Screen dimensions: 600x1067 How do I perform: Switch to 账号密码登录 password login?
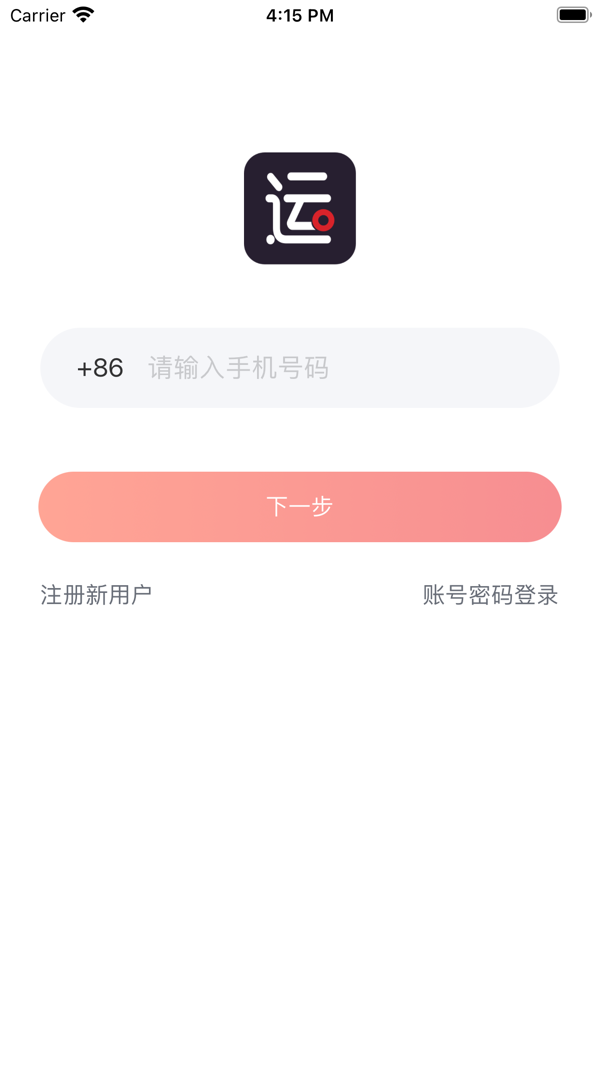pyautogui.click(x=490, y=595)
